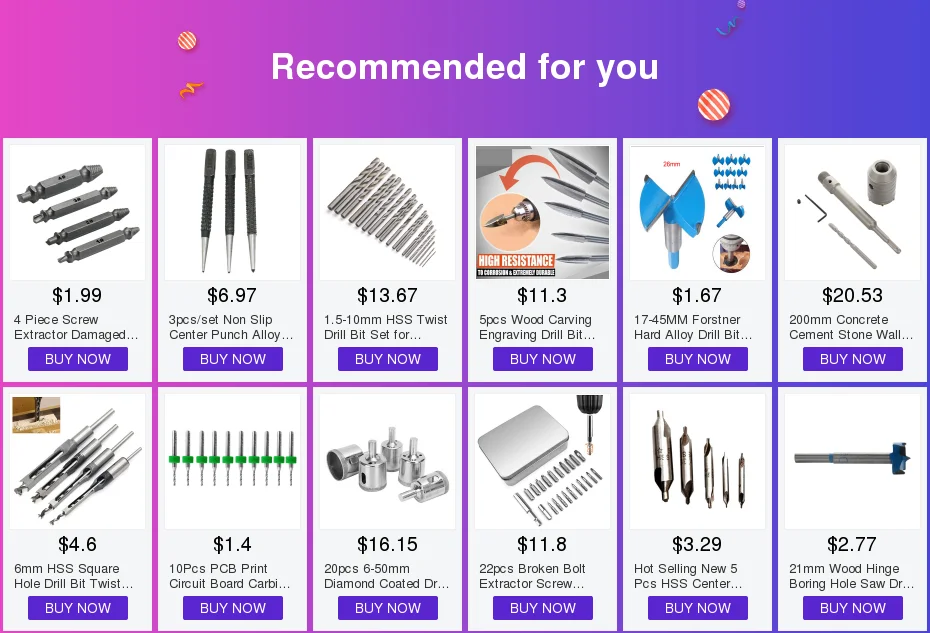Tap BUY NOW for 5 Pcs HSS Center bits
This screenshot has width=930, height=633.
pyautogui.click(x=698, y=608)
